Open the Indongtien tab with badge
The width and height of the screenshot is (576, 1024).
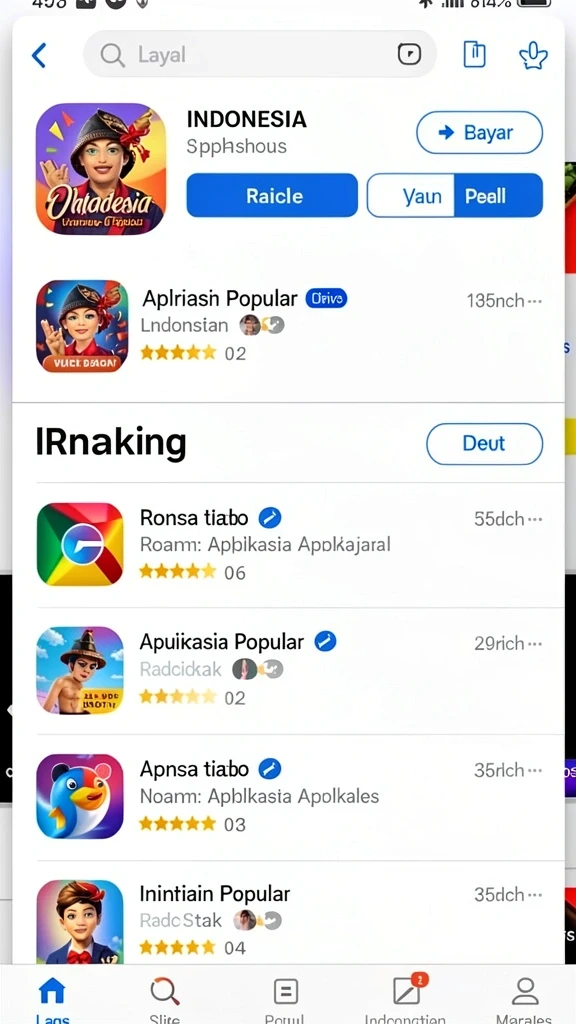click(x=405, y=999)
